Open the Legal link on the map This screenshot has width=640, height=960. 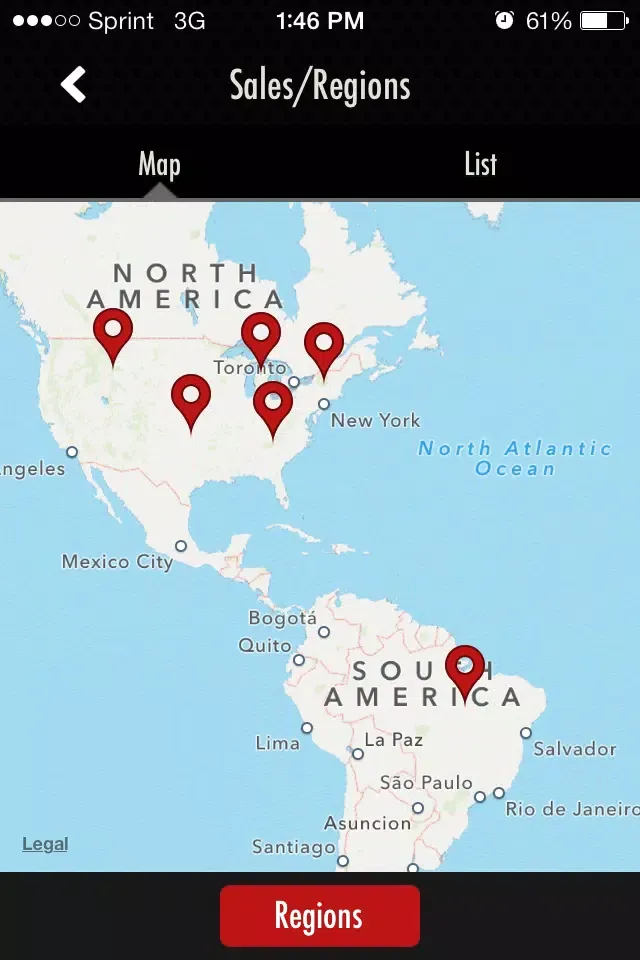click(45, 844)
